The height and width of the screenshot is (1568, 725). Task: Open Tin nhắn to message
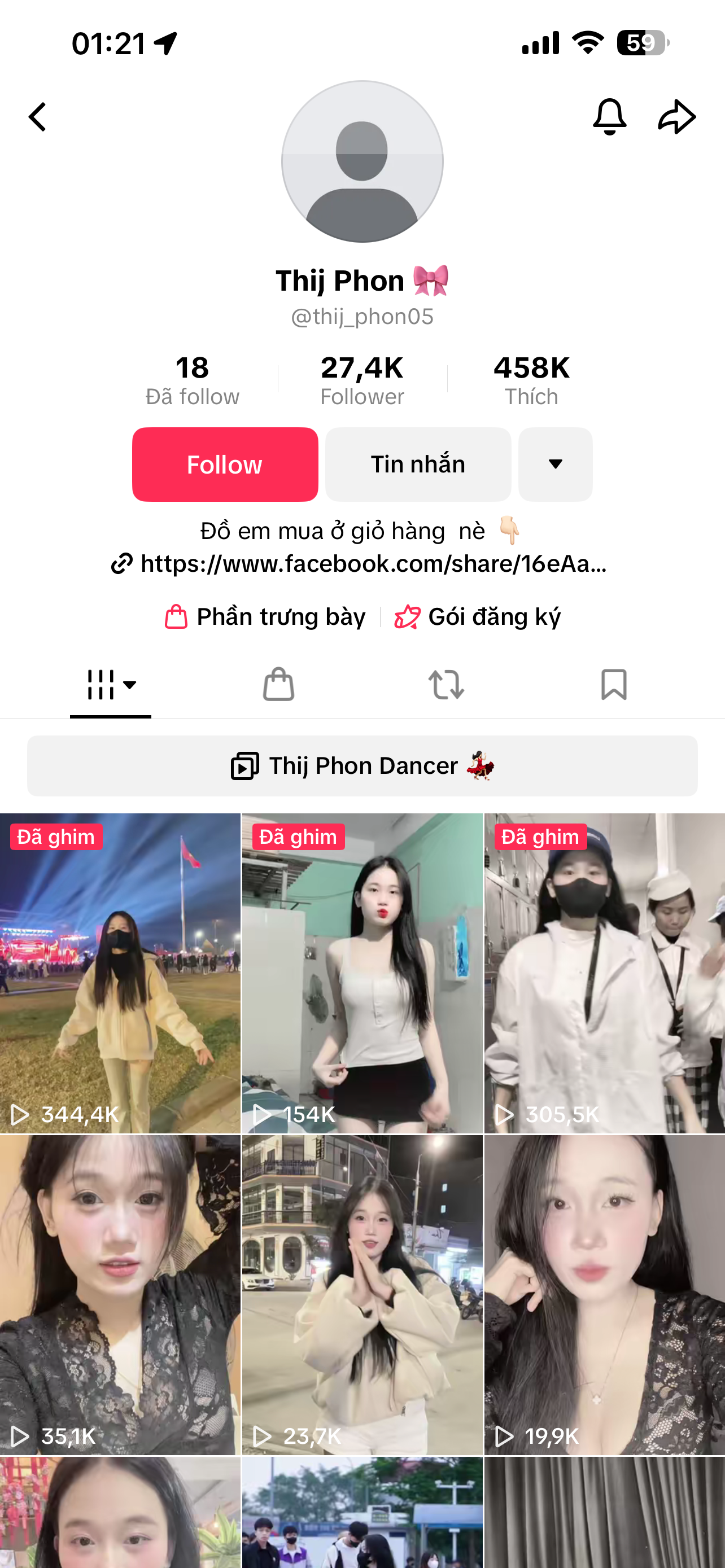418,465
